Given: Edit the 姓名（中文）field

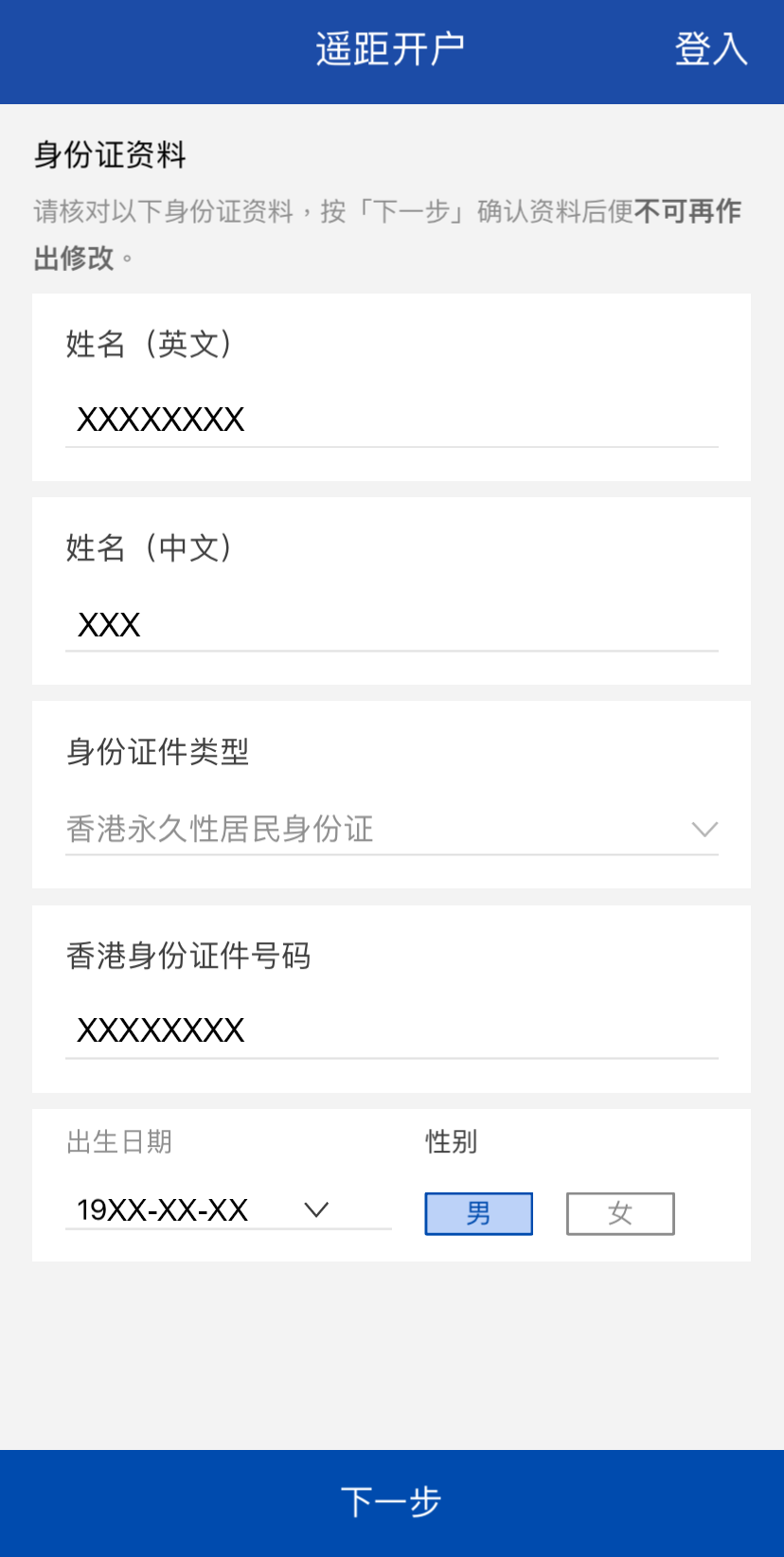Looking at the screenshot, I should (390, 624).
